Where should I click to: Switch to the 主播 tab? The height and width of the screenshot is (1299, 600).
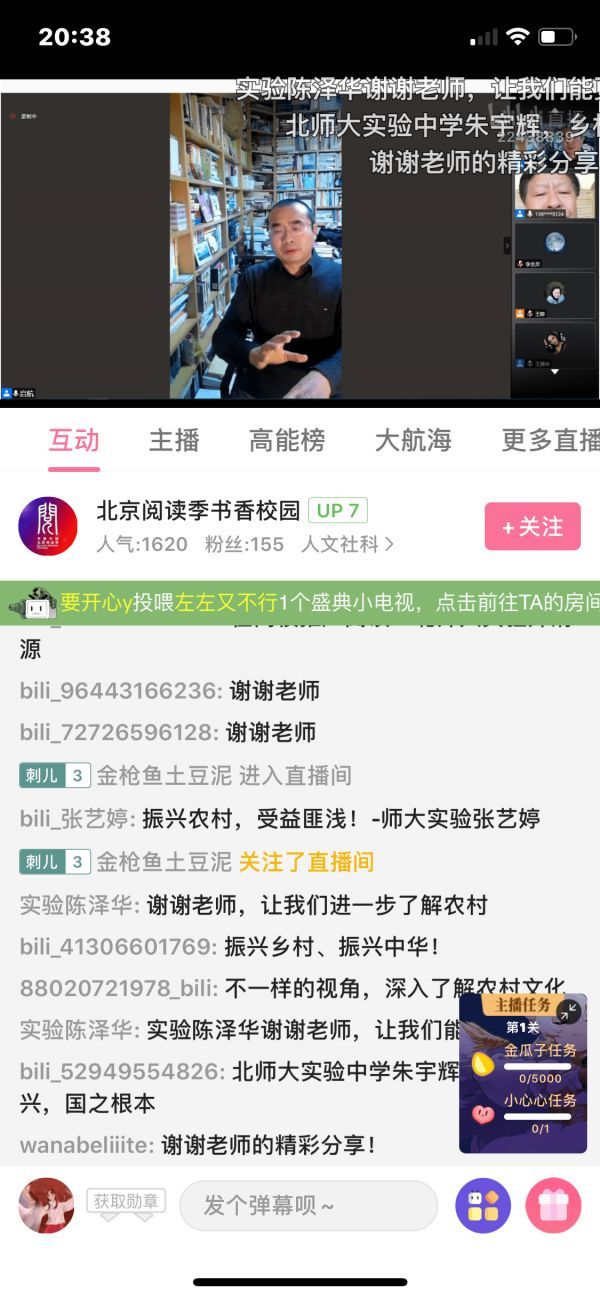coord(174,440)
